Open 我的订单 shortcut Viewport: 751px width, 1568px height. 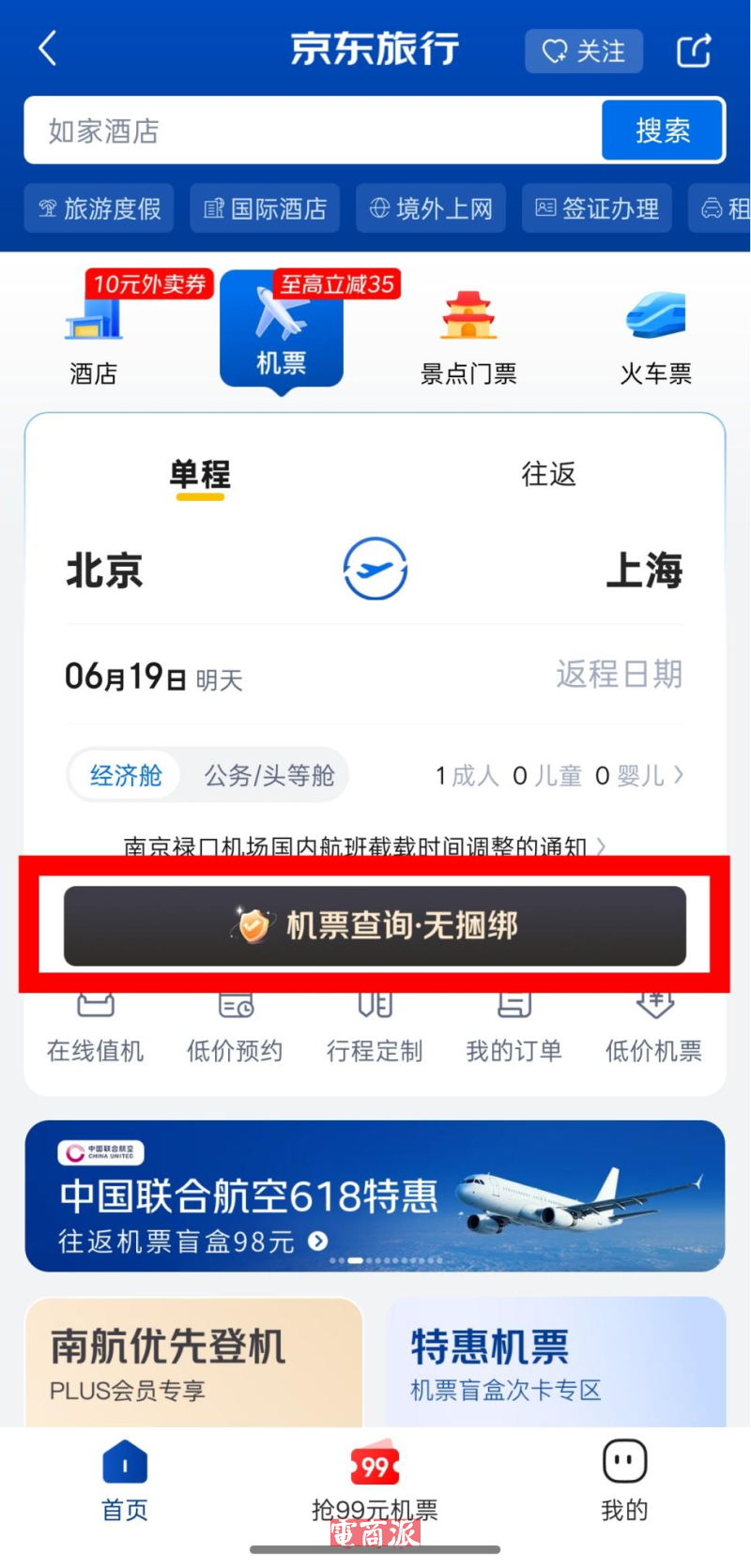[513, 1030]
